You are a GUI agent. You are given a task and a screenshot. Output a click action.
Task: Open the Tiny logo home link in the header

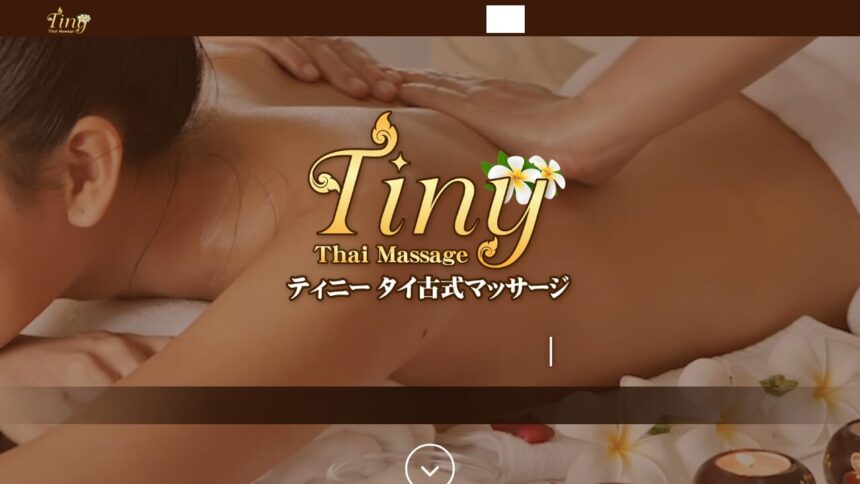coord(69,20)
